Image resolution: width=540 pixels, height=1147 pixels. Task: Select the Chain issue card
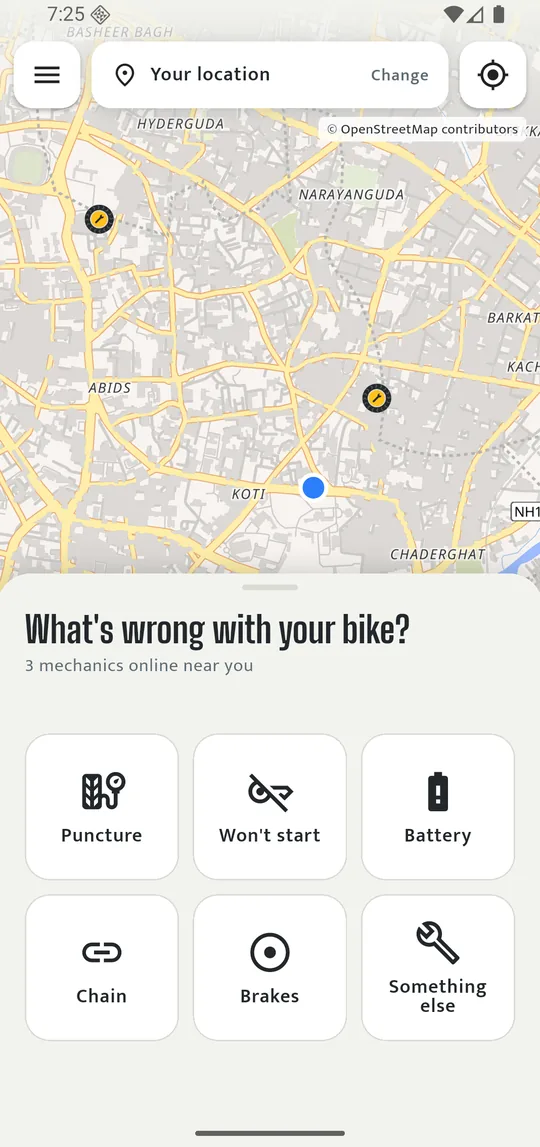[102, 967]
